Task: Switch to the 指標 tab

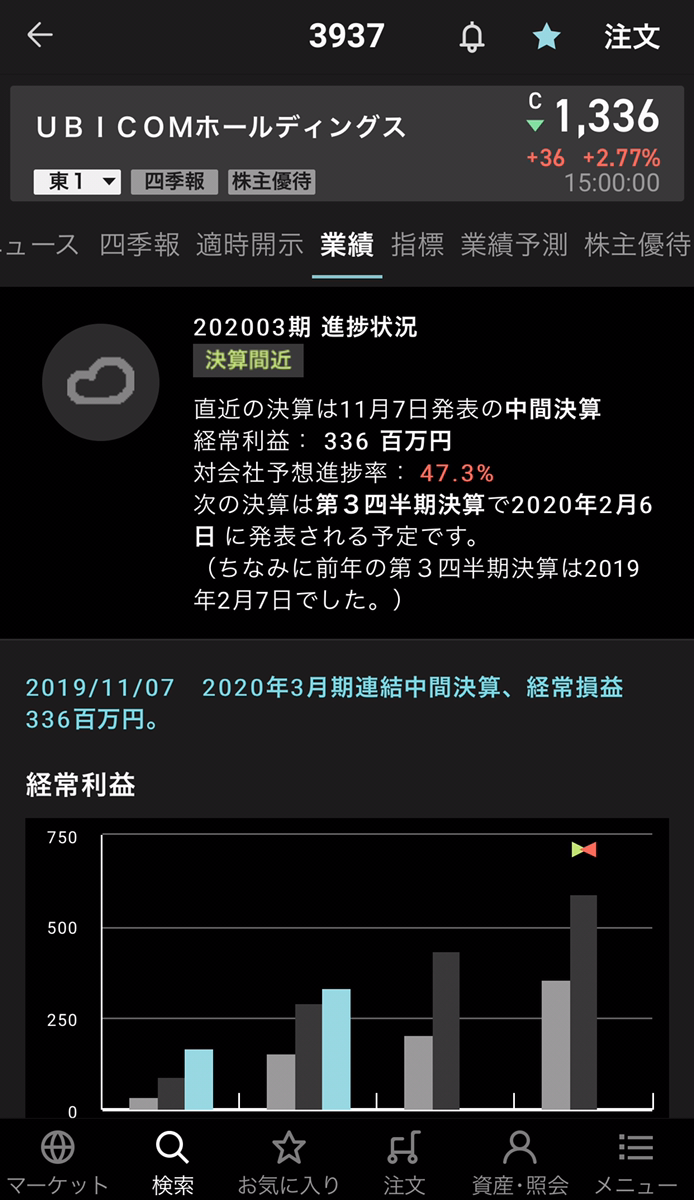Action: click(418, 245)
